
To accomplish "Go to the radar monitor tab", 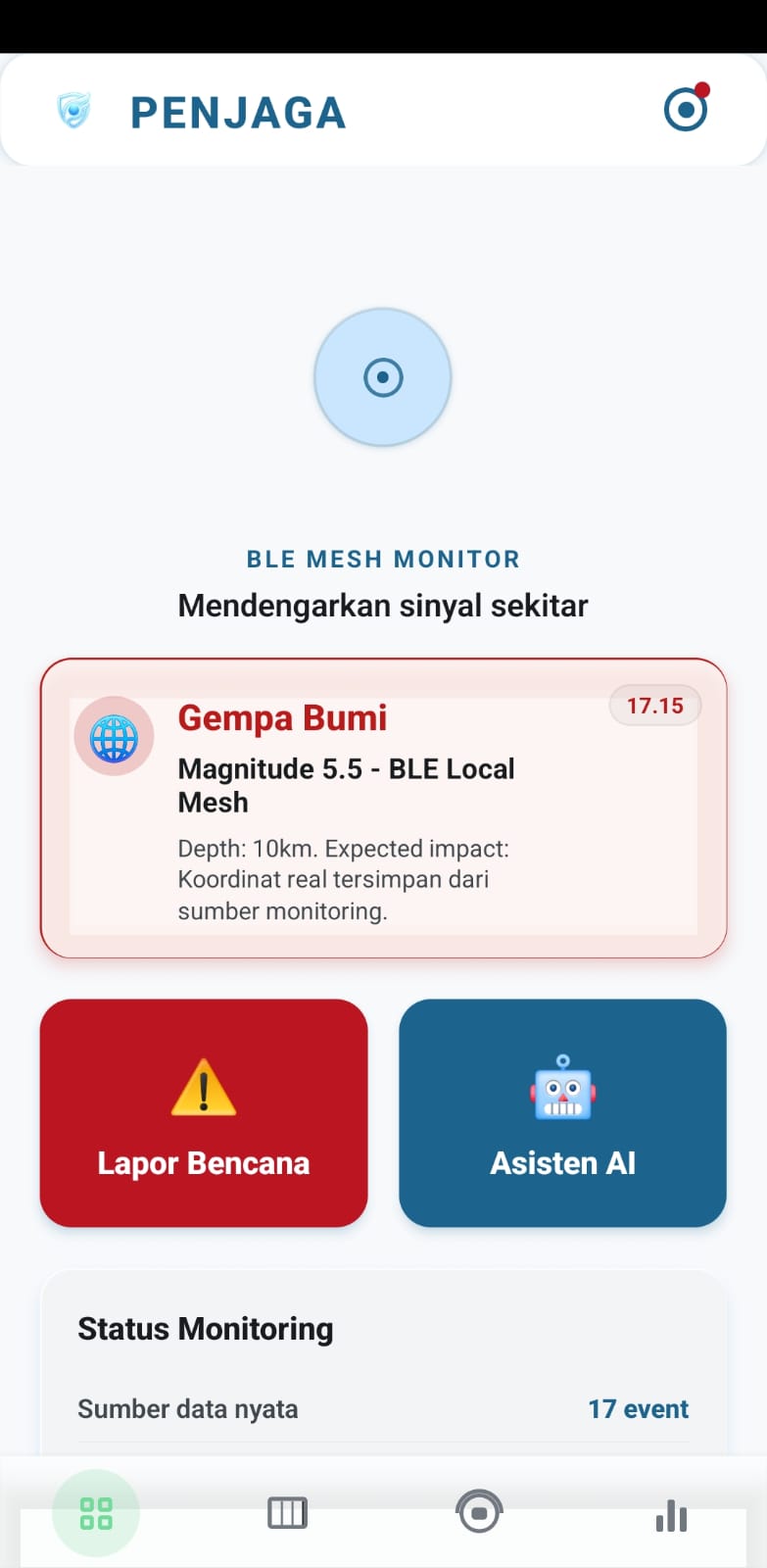I will pos(479,1513).
